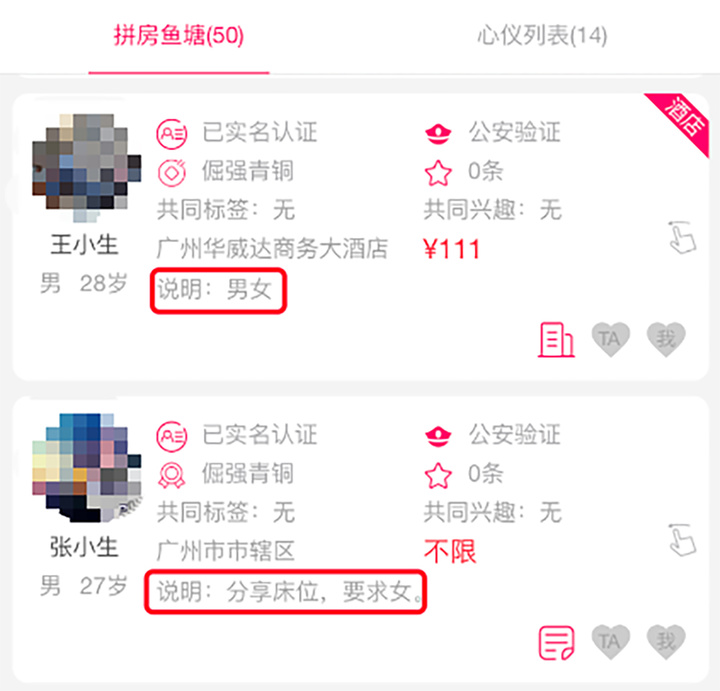720x691 pixels.
Task: Tap the hand gesture icon on 王小生's card
Action: point(682,238)
